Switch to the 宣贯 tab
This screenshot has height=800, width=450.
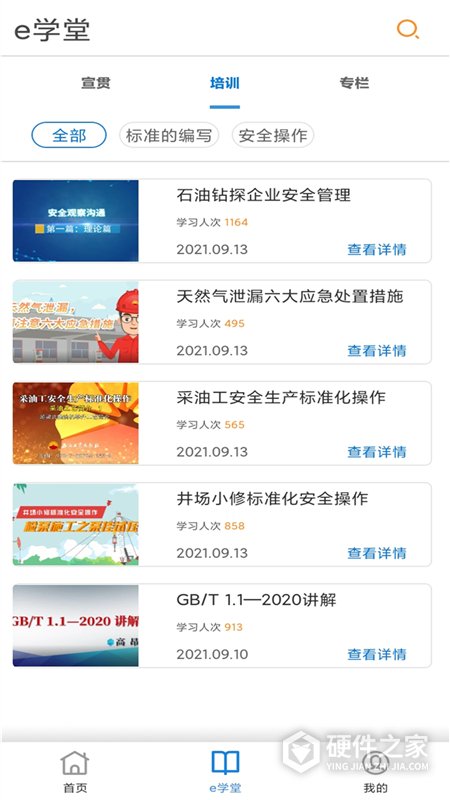(x=96, y=83)
